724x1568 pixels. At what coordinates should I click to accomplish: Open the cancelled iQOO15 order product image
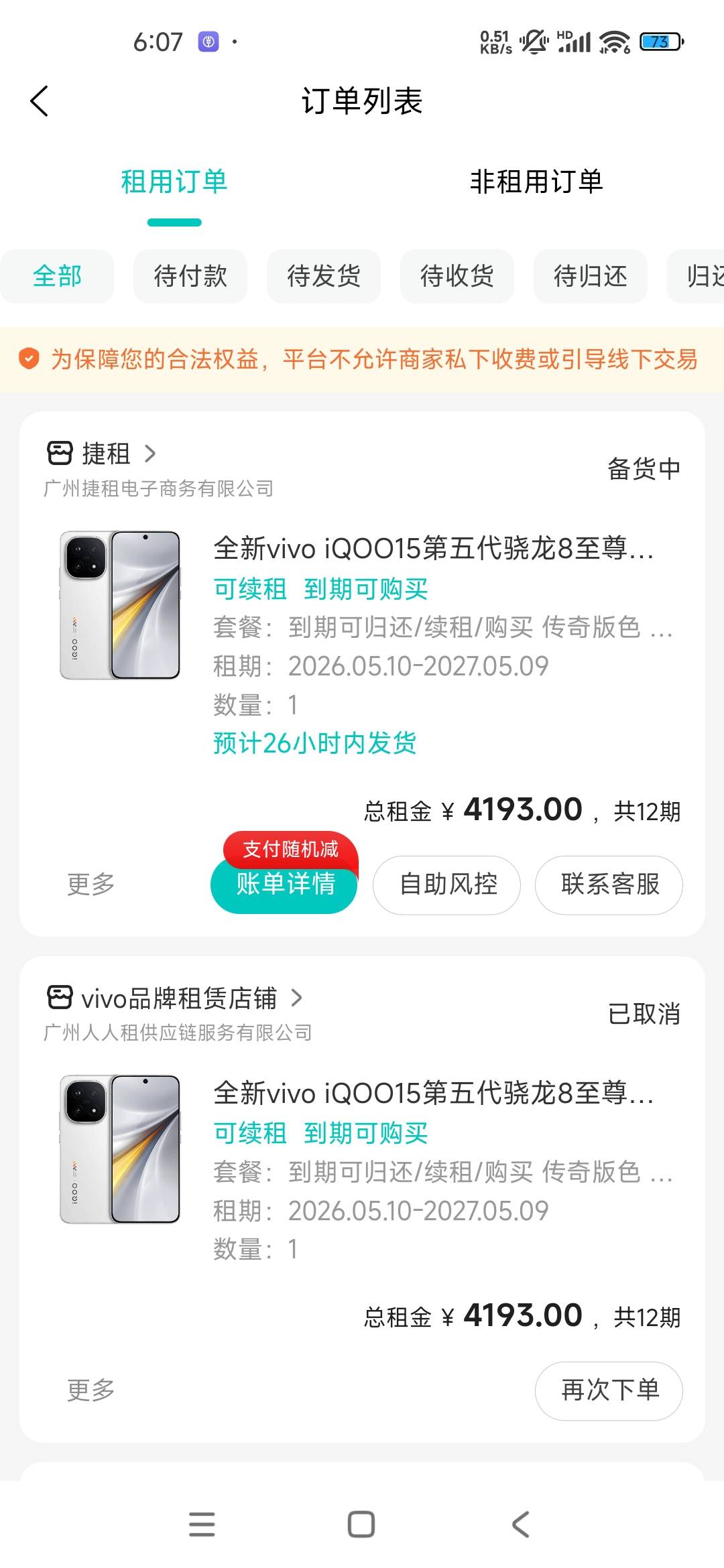(120, 1149)
